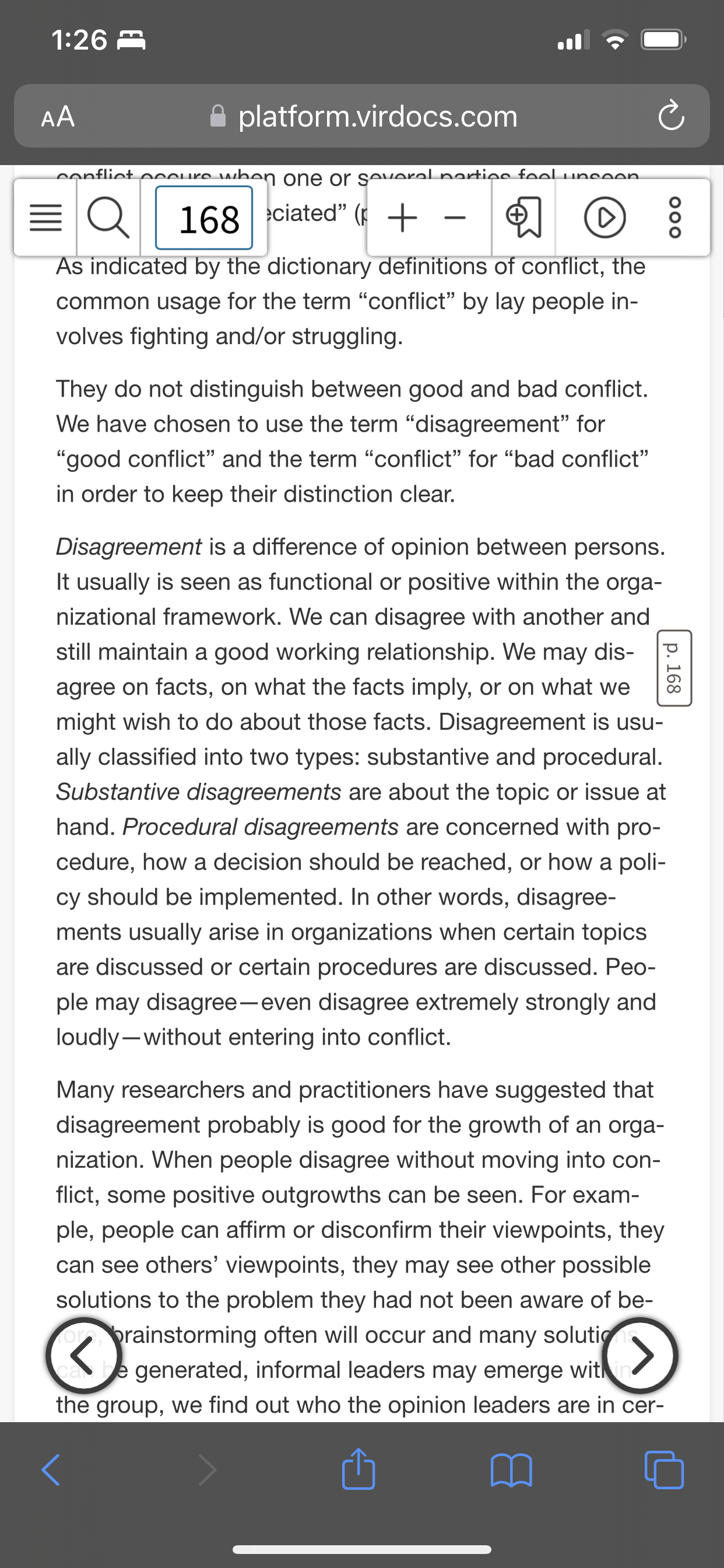Open the Safari share sheet
This screenshot has width=724, height=1568.
pos(359,1469)
